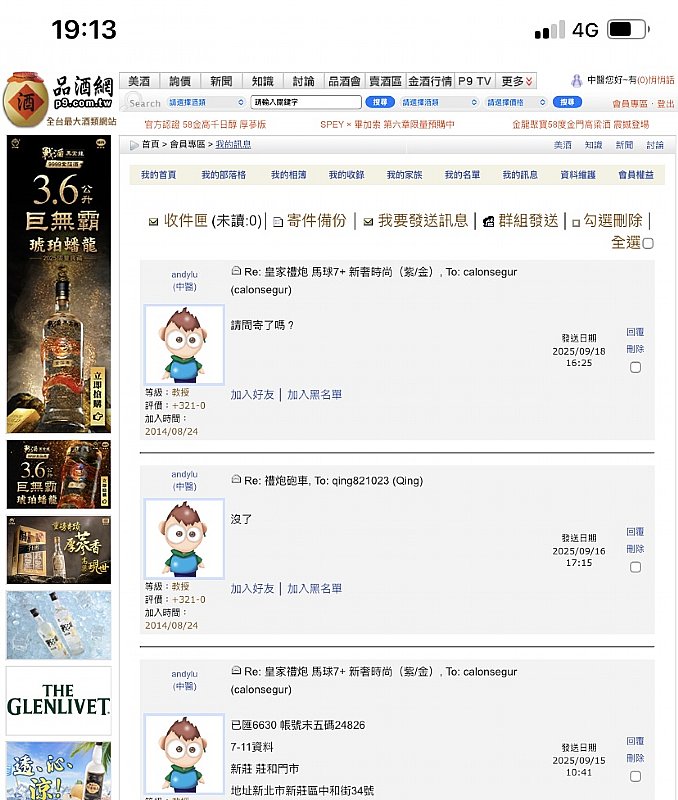Open the 金酒行情 tab
Screen dimensions: 678x800
click(429, 81)
